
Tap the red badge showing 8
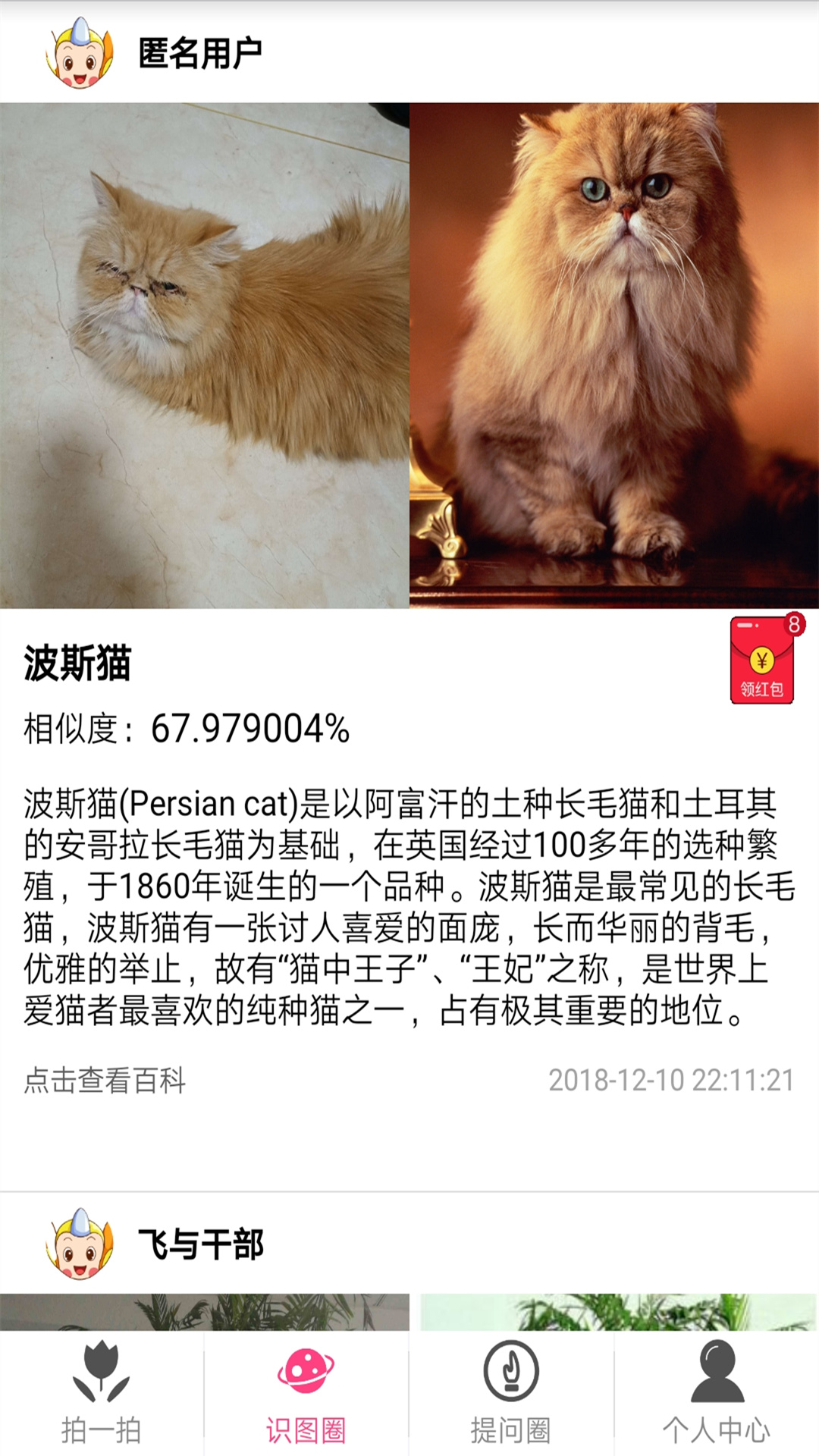tap(794, 623)
